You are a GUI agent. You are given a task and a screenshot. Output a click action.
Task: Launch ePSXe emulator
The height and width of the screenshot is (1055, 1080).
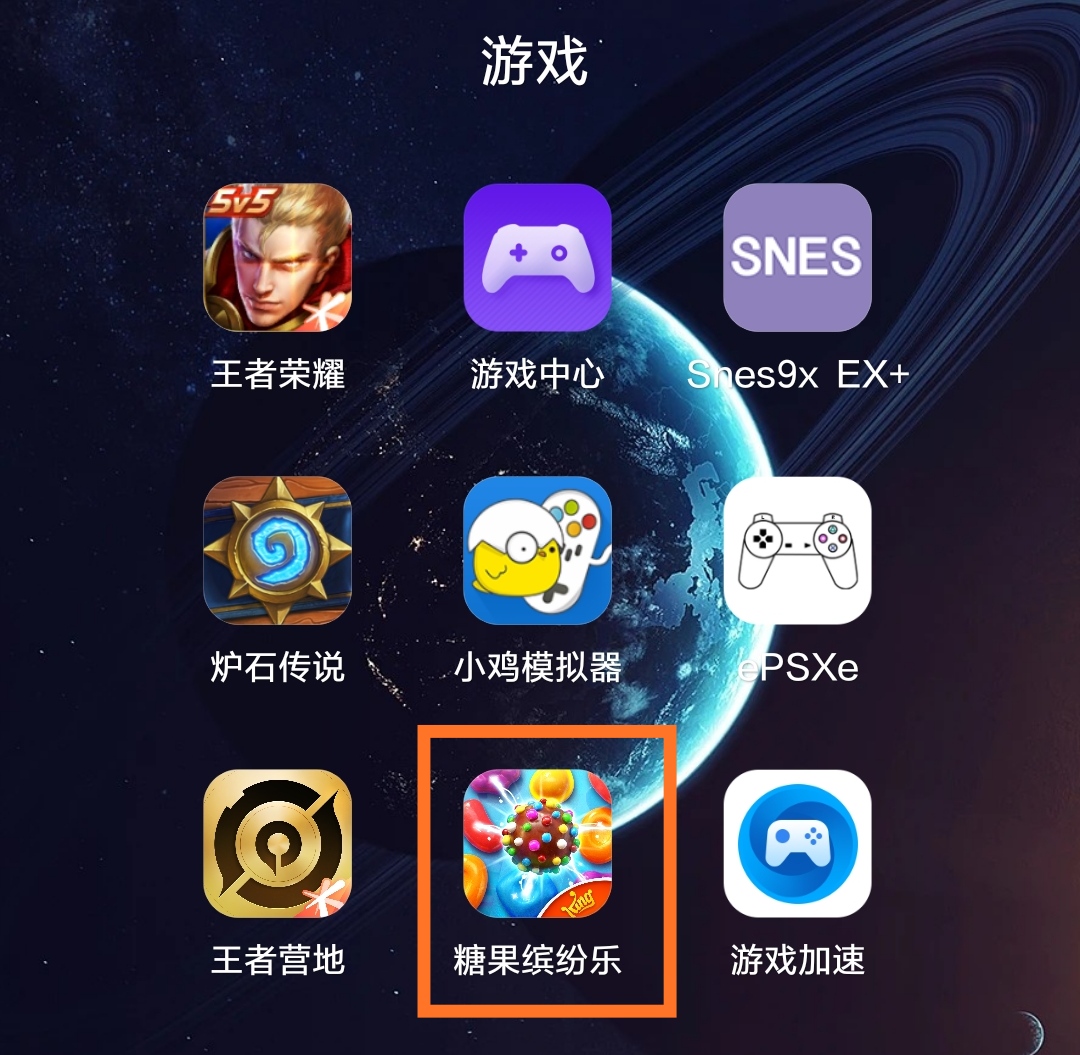coord(797,550)
